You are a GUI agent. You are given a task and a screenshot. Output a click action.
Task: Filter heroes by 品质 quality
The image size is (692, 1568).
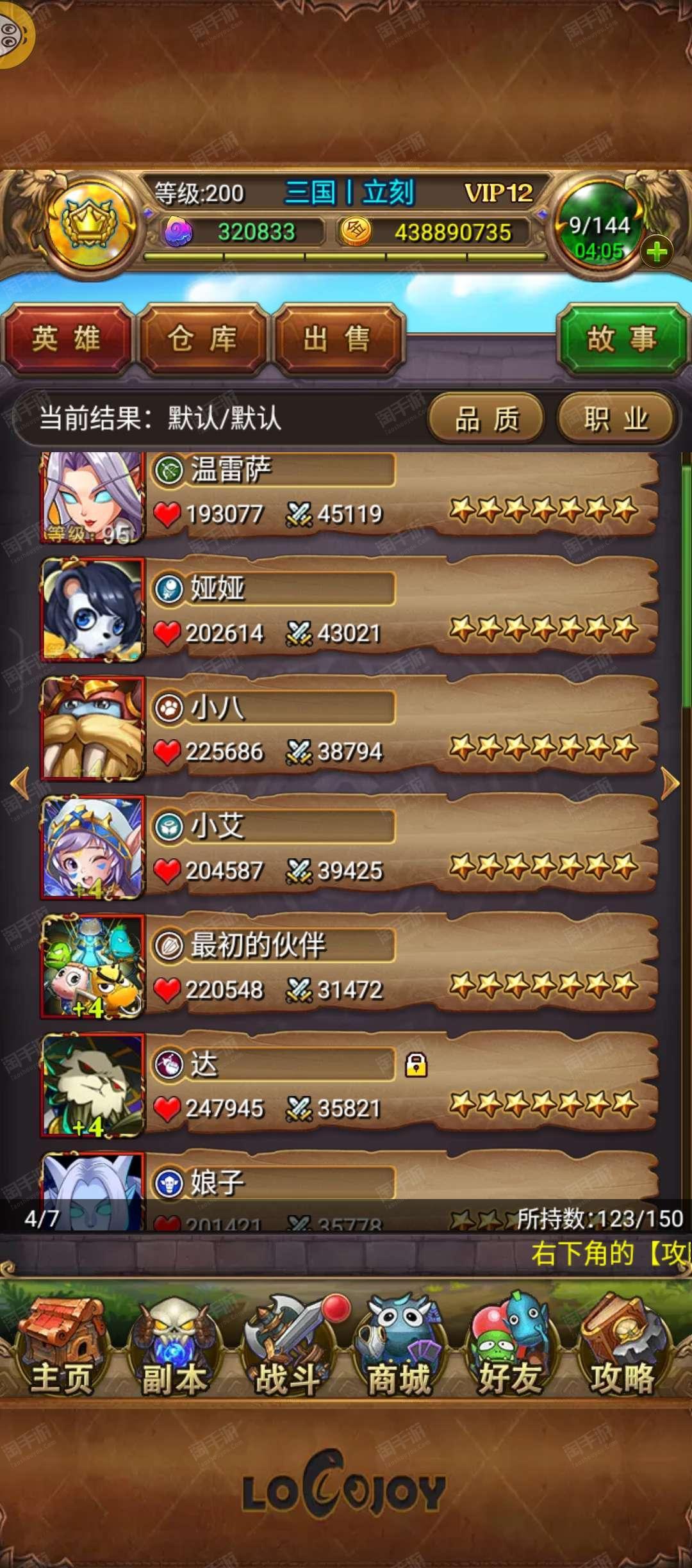[x=486, y=420]
